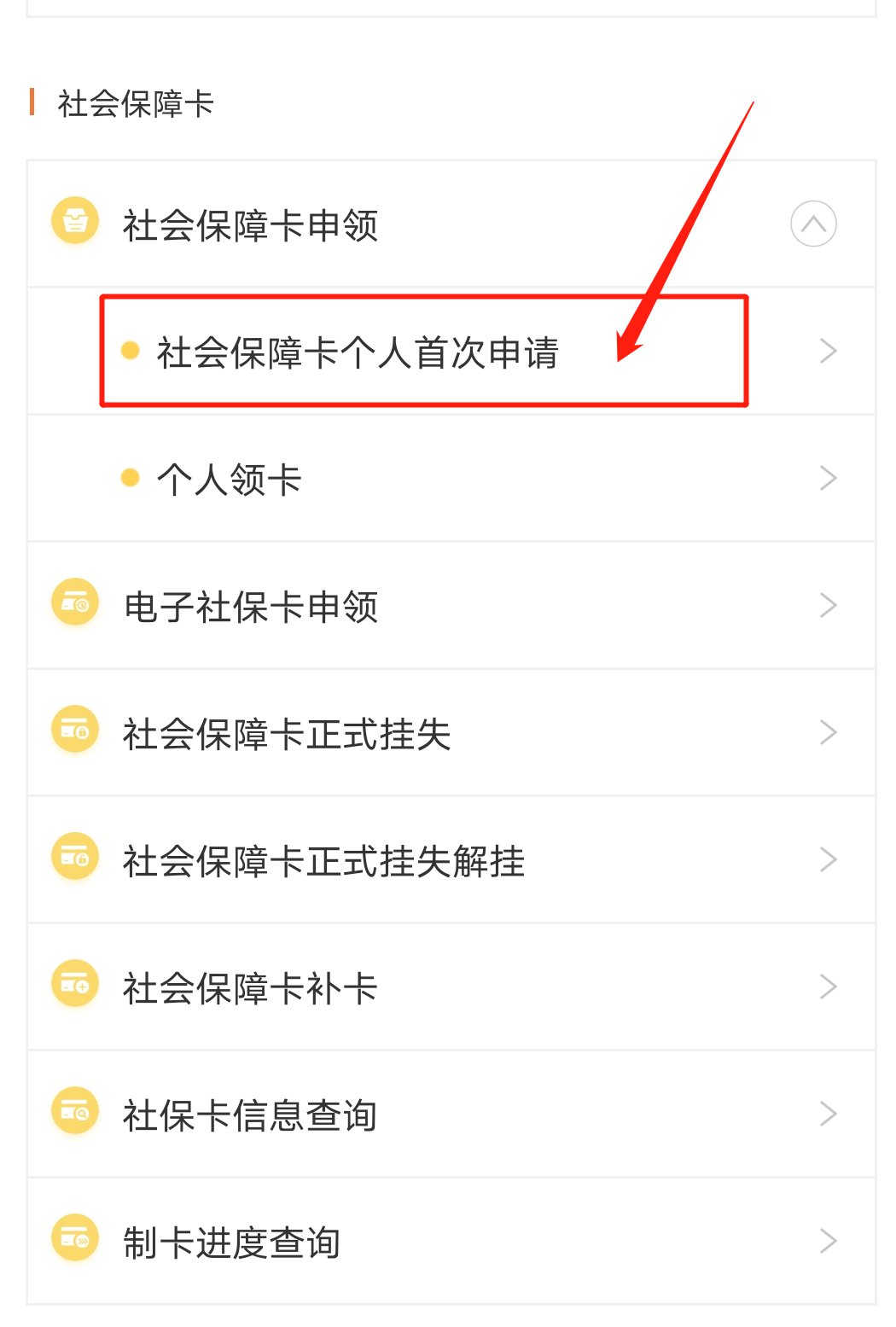
Task: Select 社会保障卡正式挂失
Action: tap(287, 733)
